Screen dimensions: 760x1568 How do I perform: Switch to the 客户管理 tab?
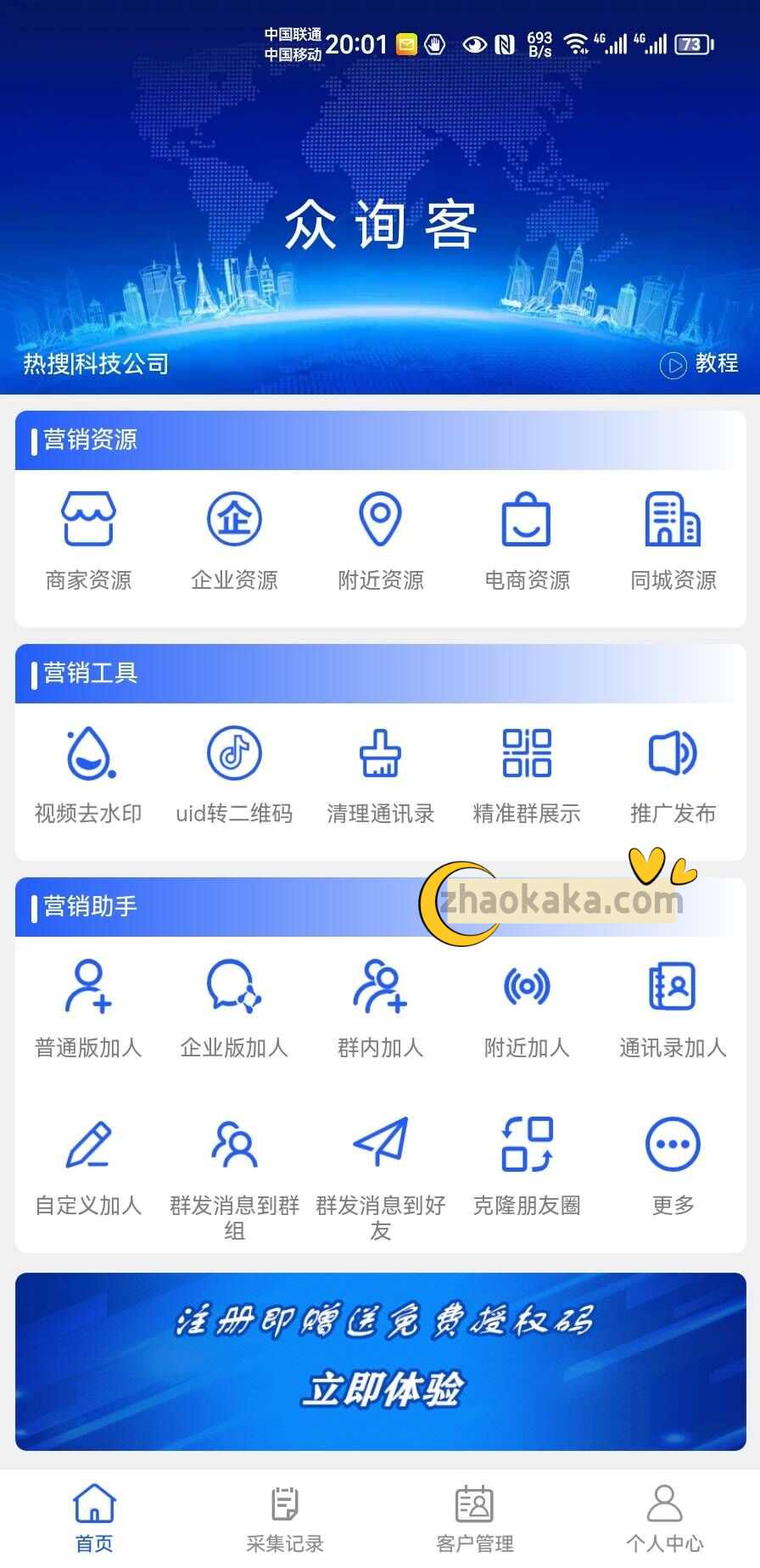point(475,1519)
